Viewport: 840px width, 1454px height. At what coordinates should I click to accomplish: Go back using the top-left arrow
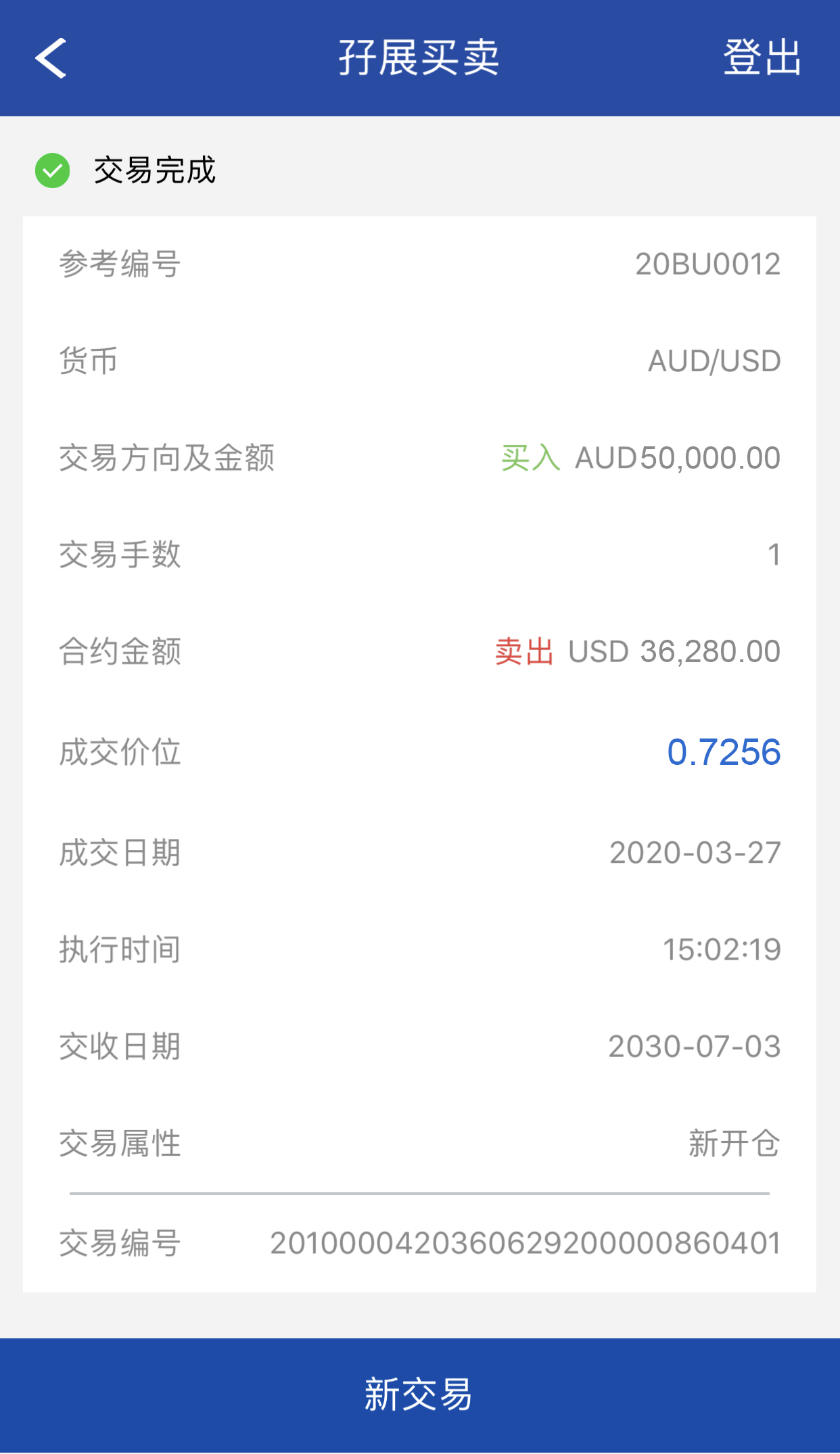pyautogui.click(x=51, y=58)
